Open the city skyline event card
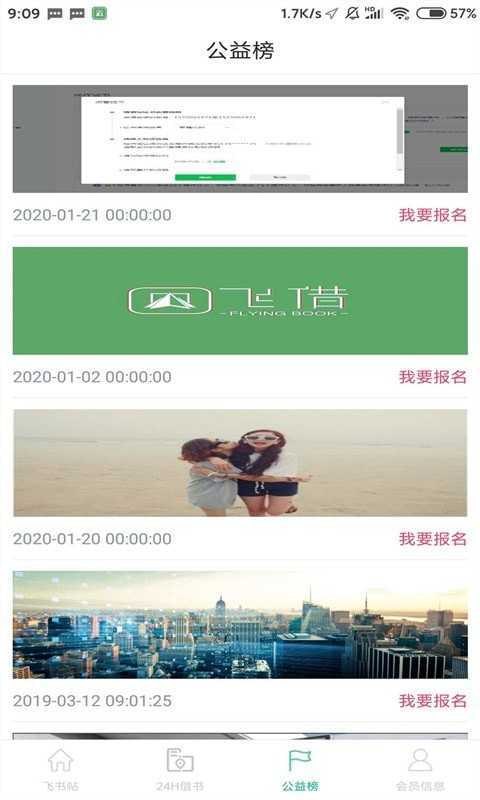 (240, 624)
